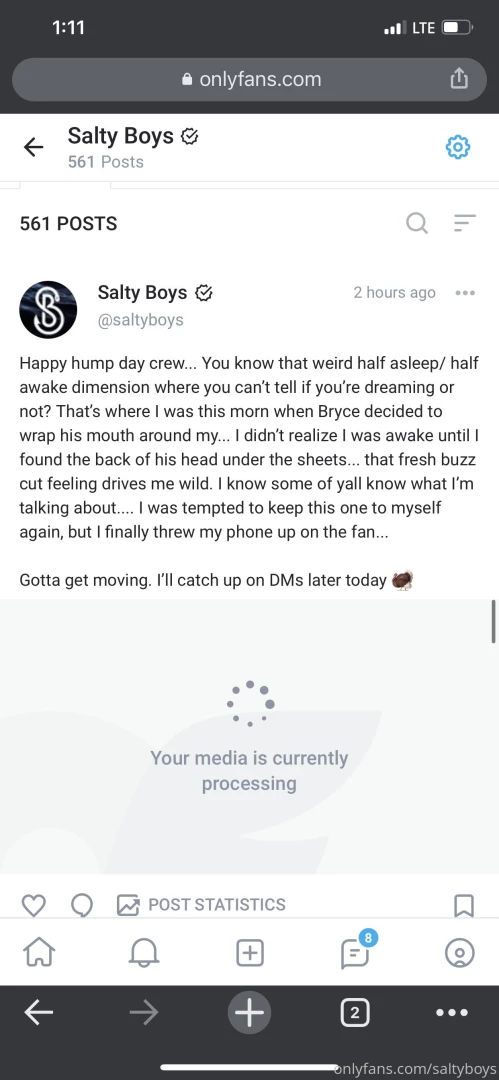Go back using the profile header arrow
499x1080 pixels.
click(33, 147)
